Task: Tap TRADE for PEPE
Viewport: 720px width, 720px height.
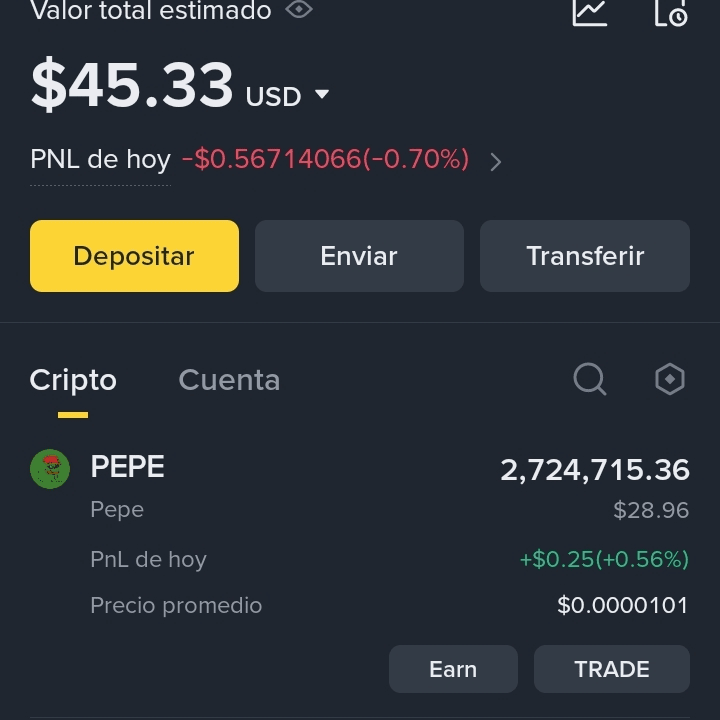Action: pos(612,669)
